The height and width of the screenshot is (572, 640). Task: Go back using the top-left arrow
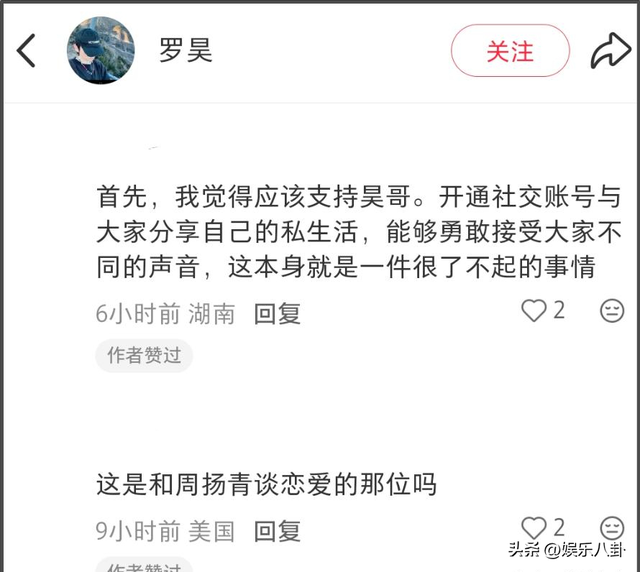click(x=27, y=51)
